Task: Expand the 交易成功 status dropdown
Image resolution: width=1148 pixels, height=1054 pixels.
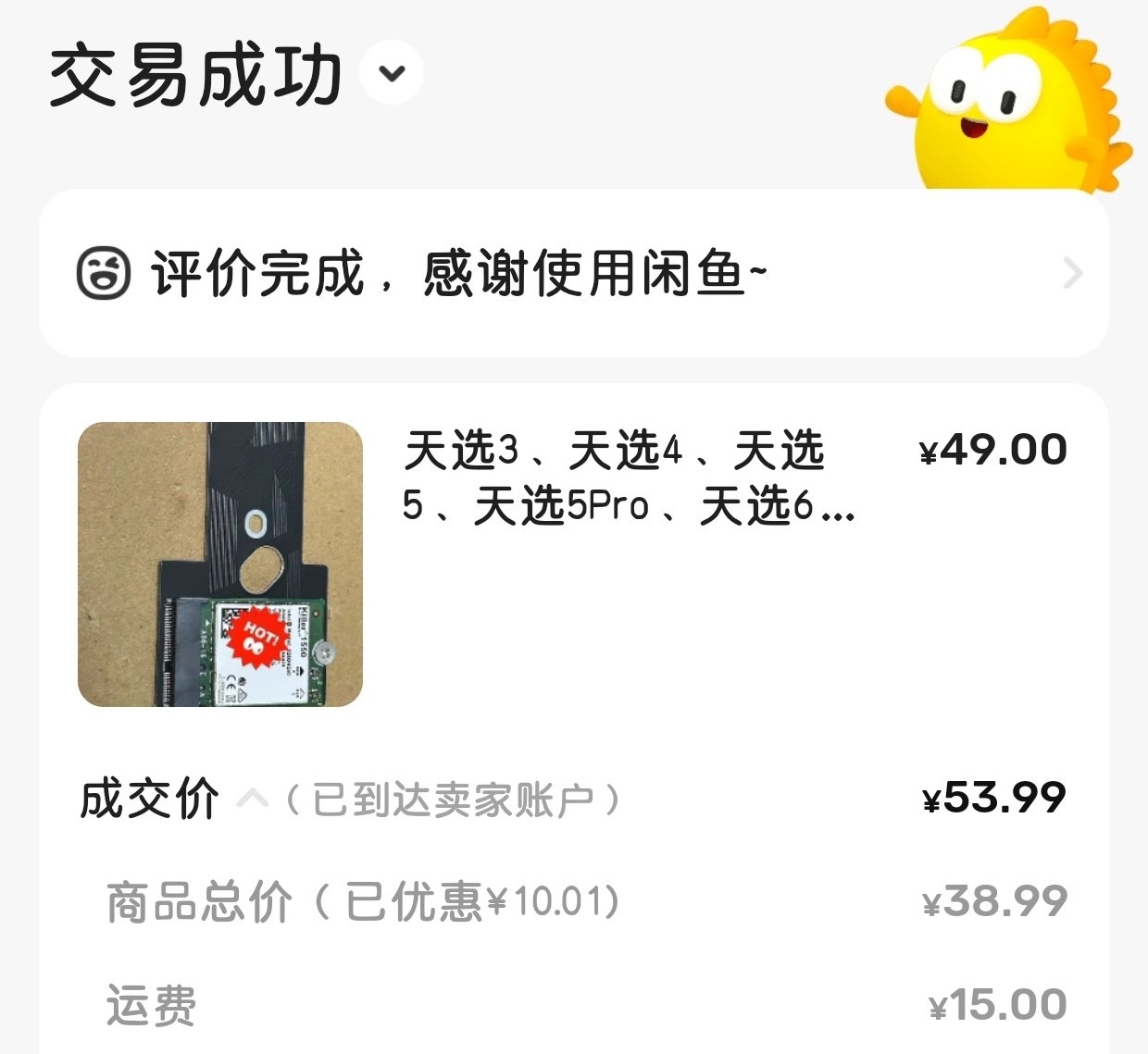Action: 392,74
